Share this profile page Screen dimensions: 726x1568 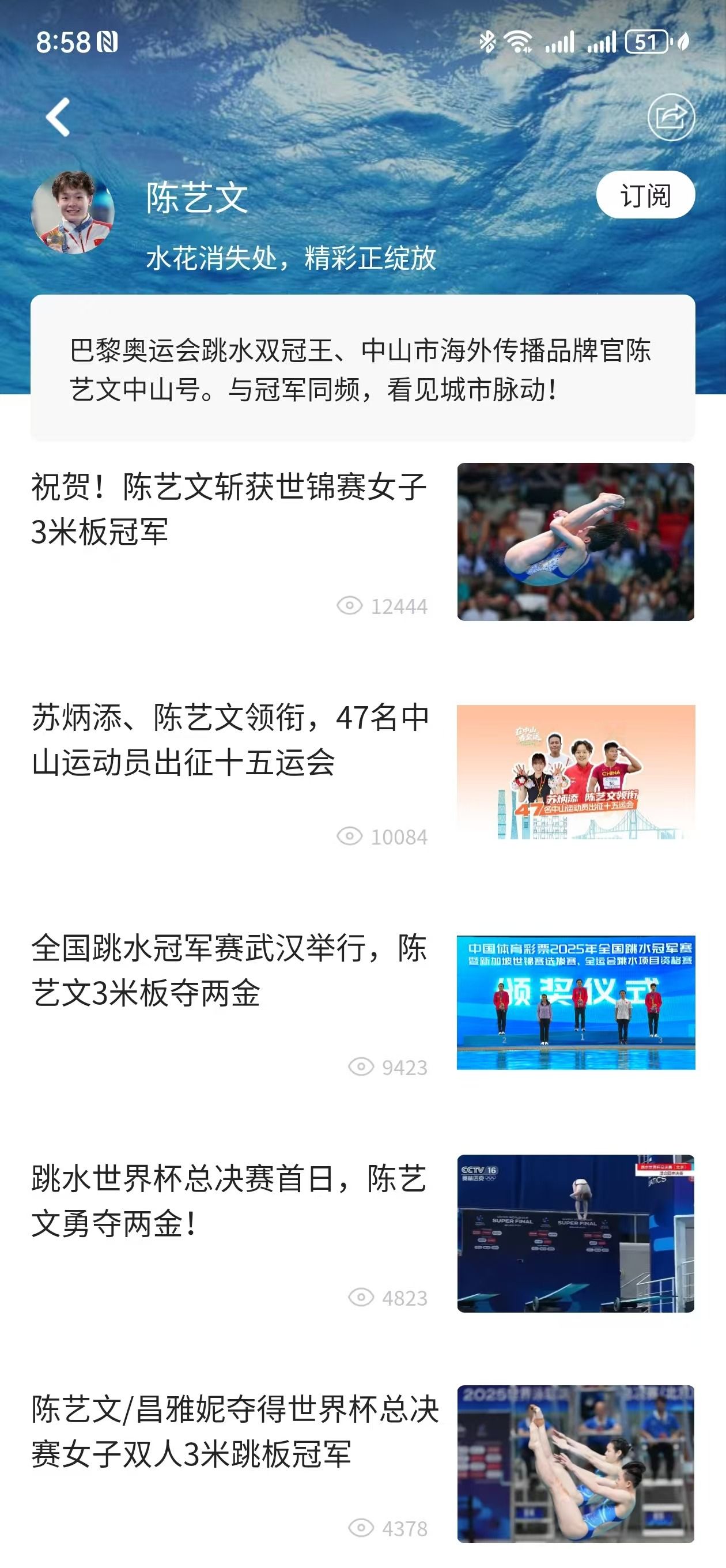671,117
